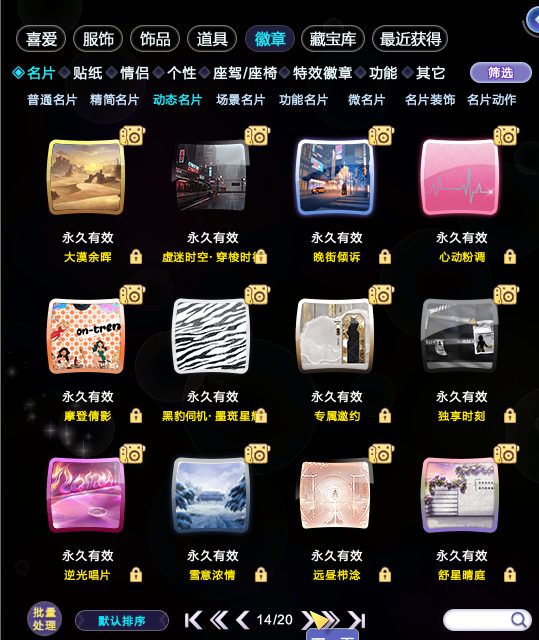Jump to the first page

click(193, 620)
